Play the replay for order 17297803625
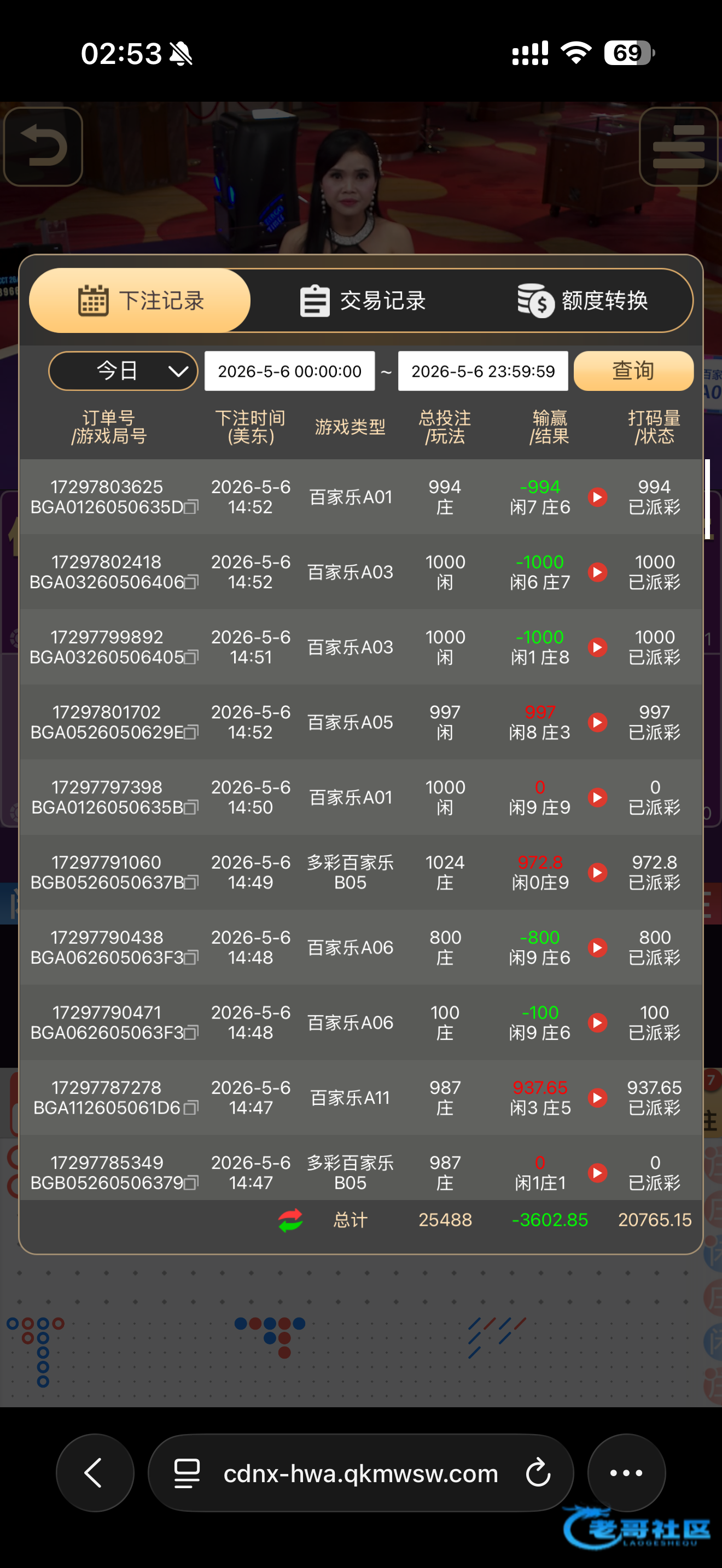722x1568 pixels. [598, 498]
